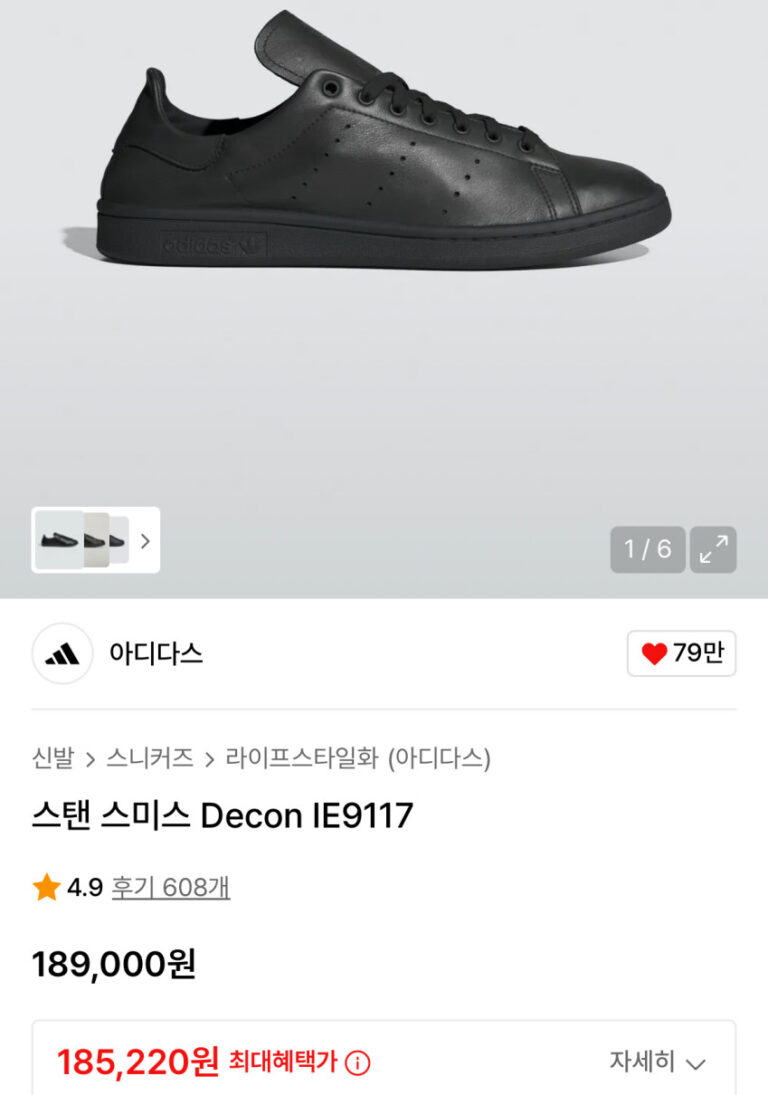Open the product image thumbnail strip
The height and width of the screenshot is (1095, 768).
point(96,540)
